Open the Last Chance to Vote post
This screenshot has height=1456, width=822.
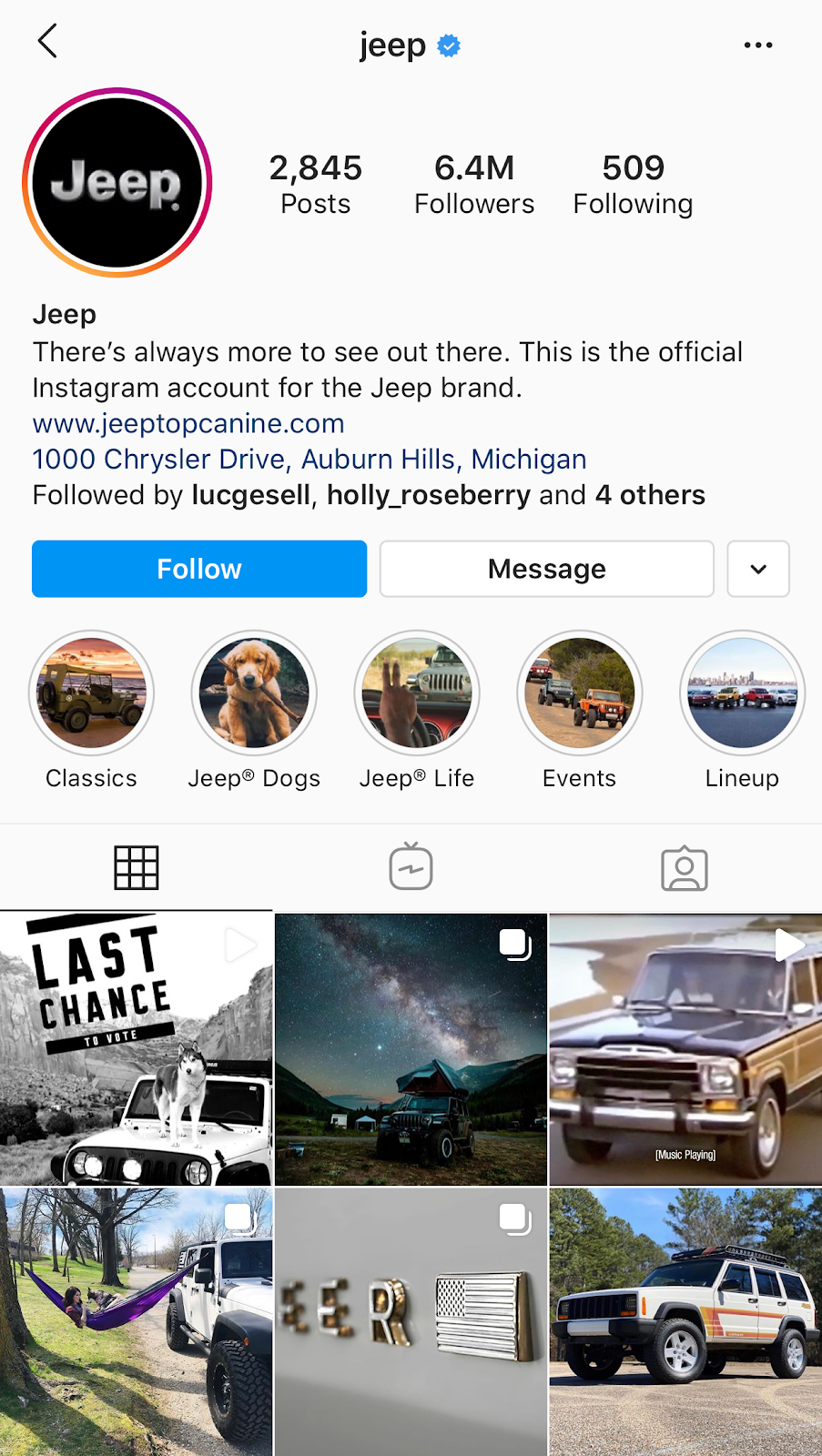[137, 1049]
